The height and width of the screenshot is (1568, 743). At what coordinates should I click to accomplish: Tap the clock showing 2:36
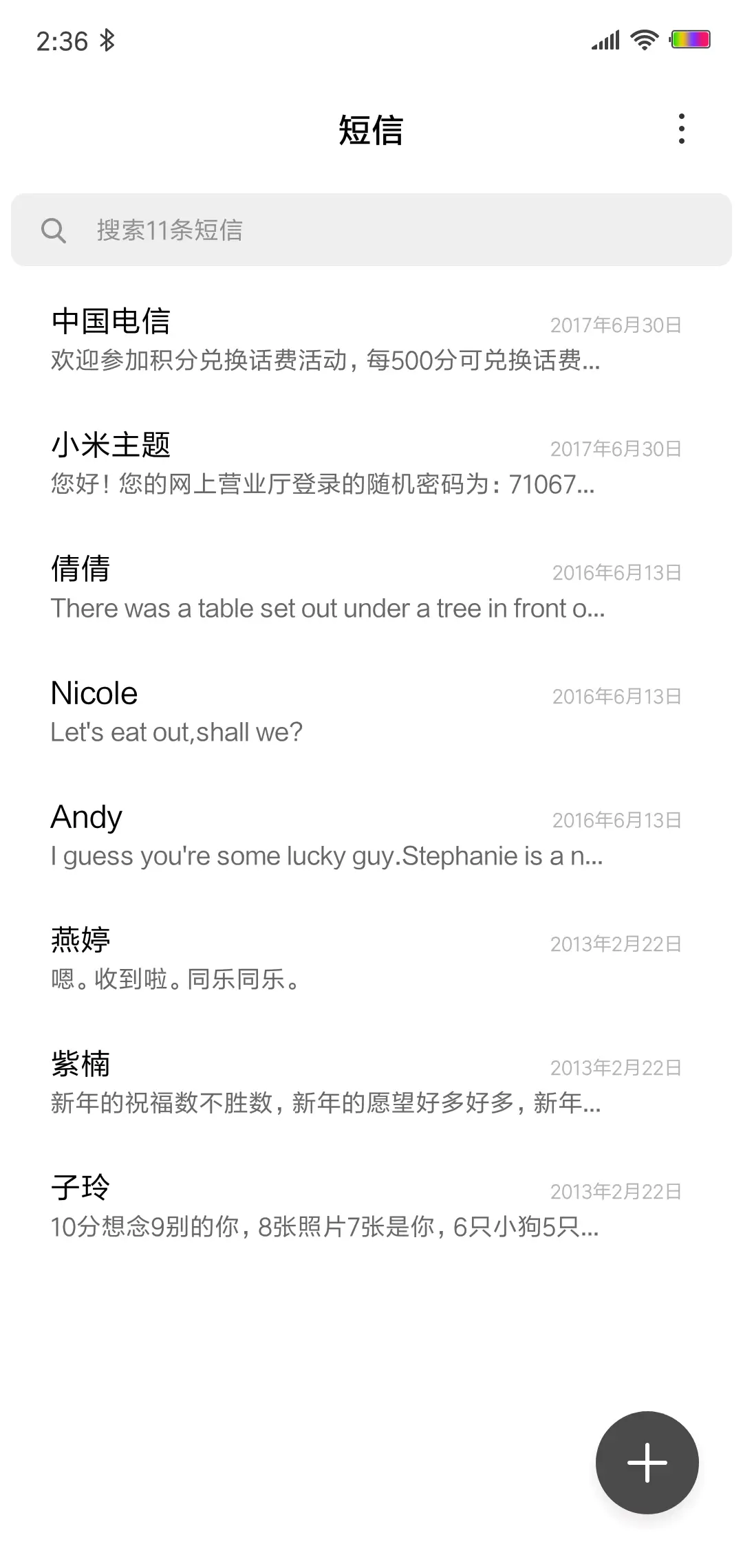[61, 41]
